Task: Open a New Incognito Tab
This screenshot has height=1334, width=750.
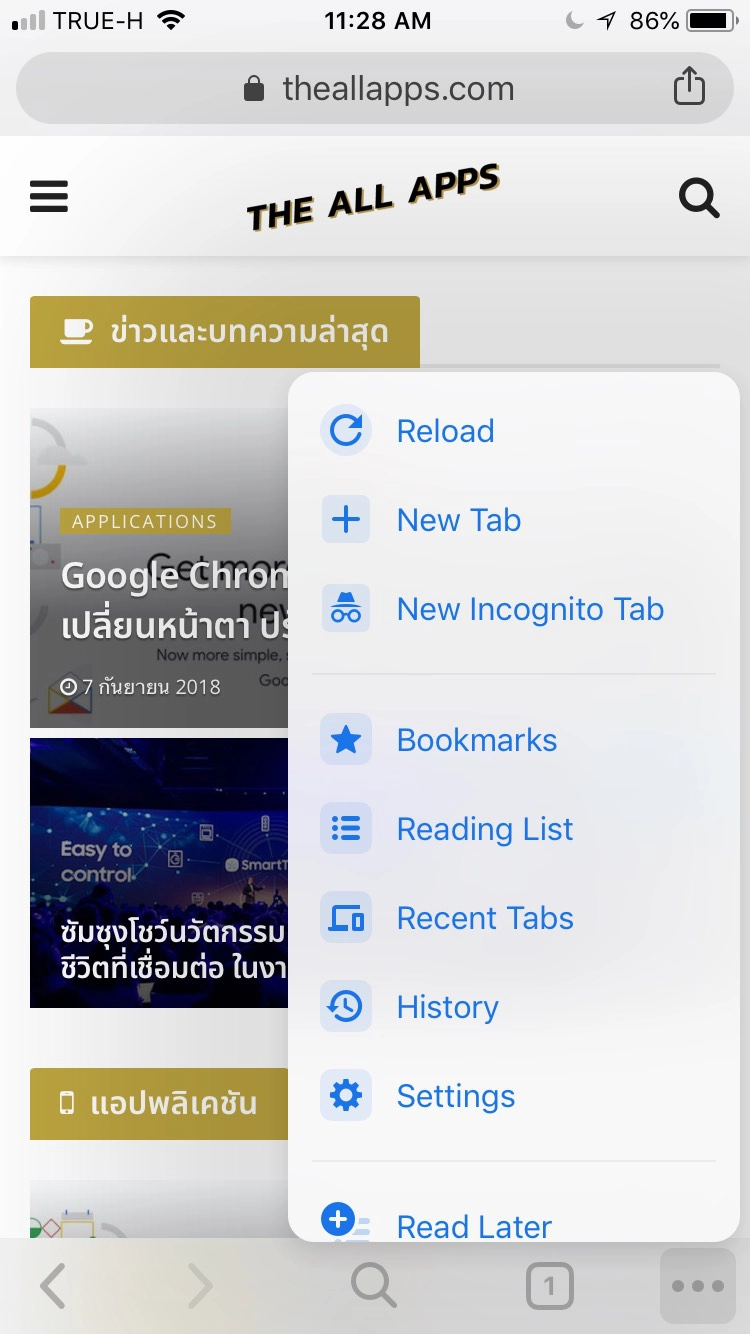Action: point(529,609)
